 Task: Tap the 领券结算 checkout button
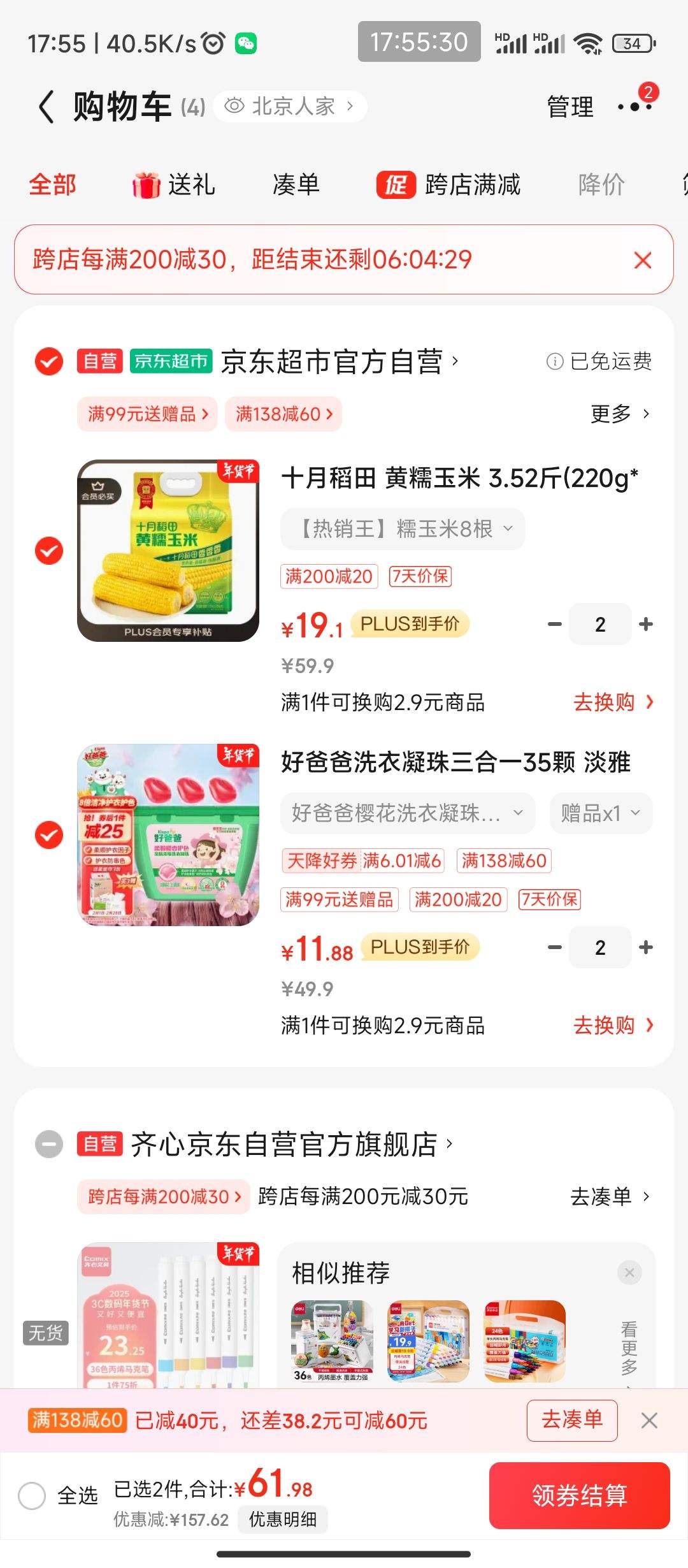[578, 1496]
